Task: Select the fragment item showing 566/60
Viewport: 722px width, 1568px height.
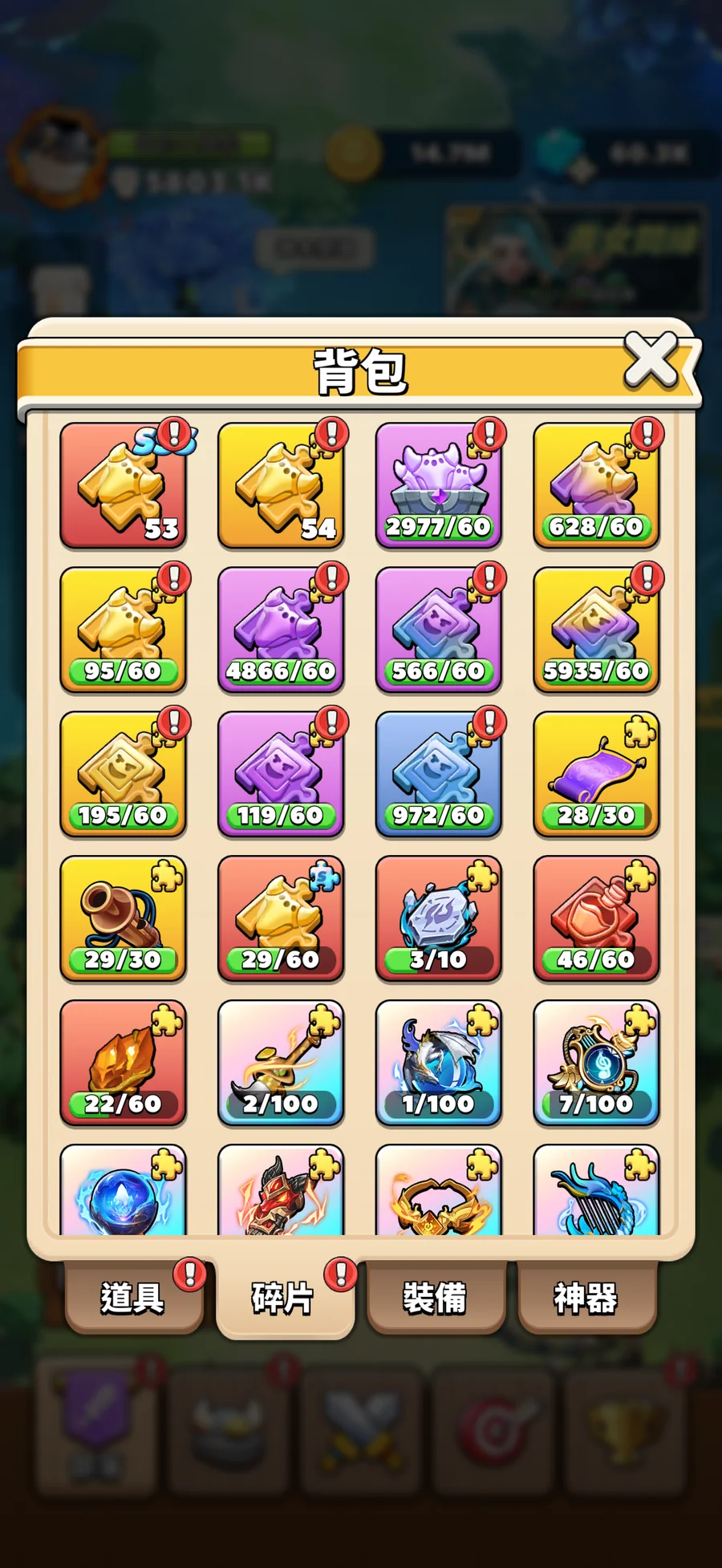Action: coord(438,630)
